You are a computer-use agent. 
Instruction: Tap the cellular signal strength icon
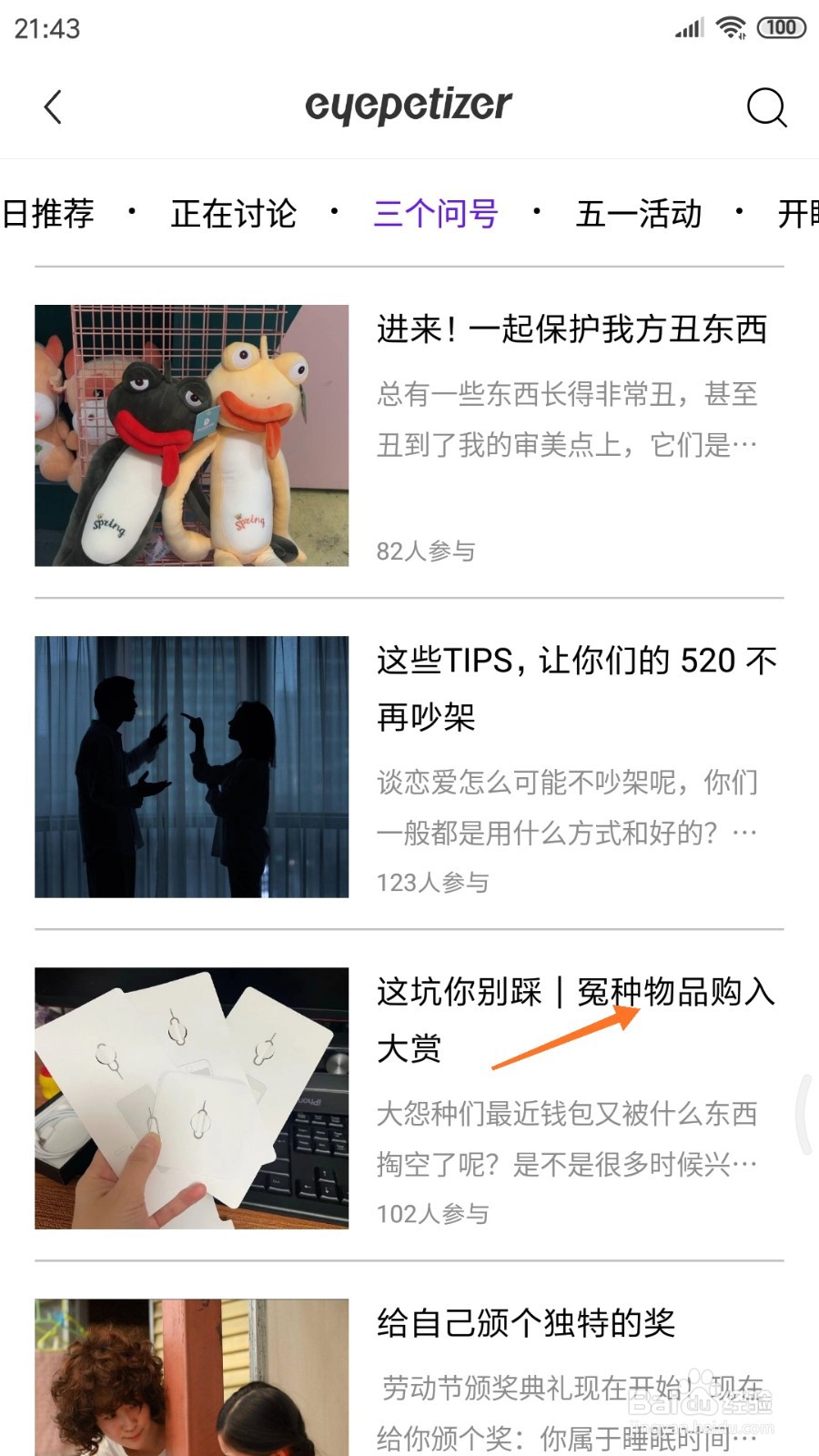click(x=689, y=27)
